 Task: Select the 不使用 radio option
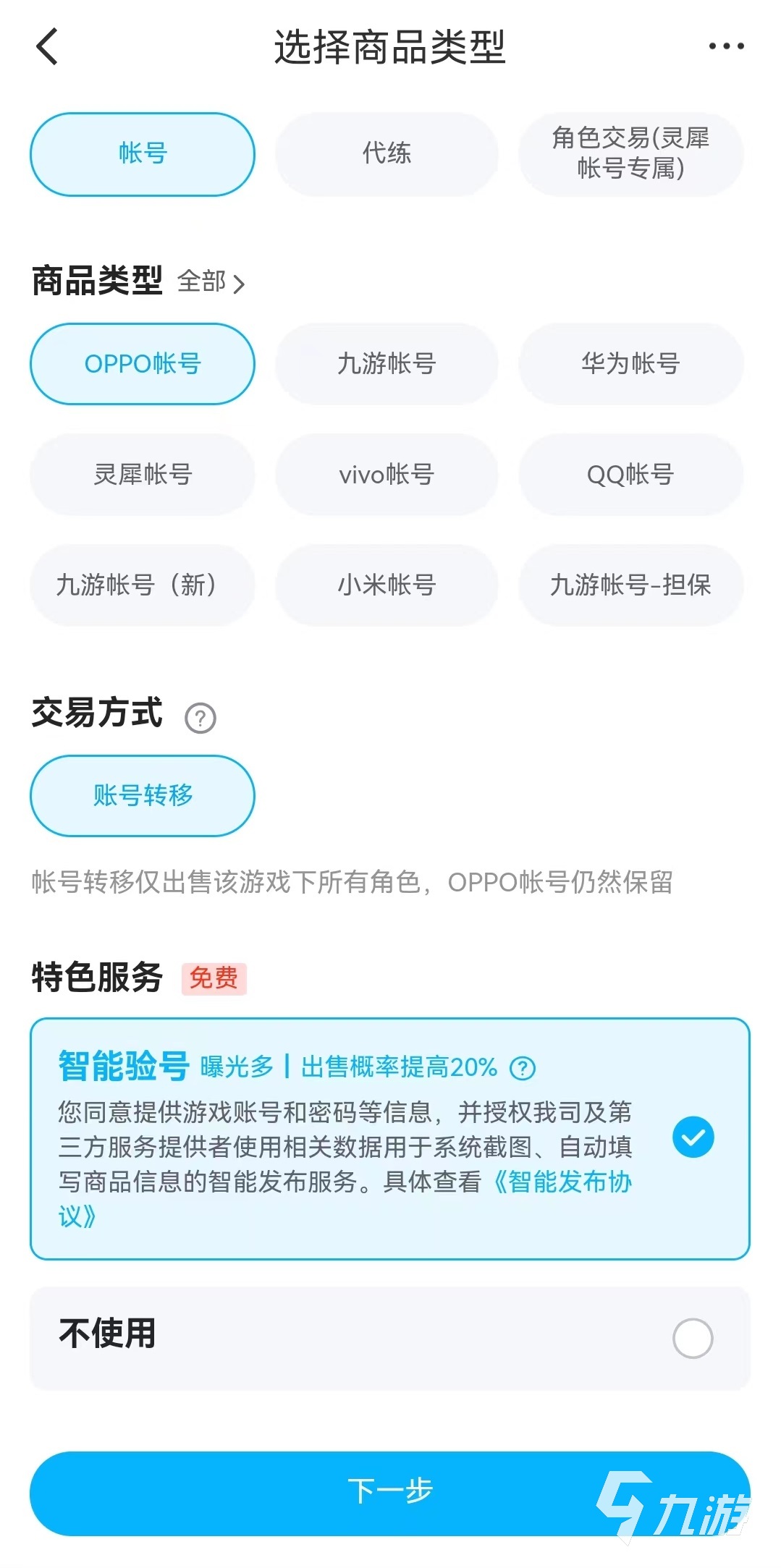click(x=693, y=1338)
